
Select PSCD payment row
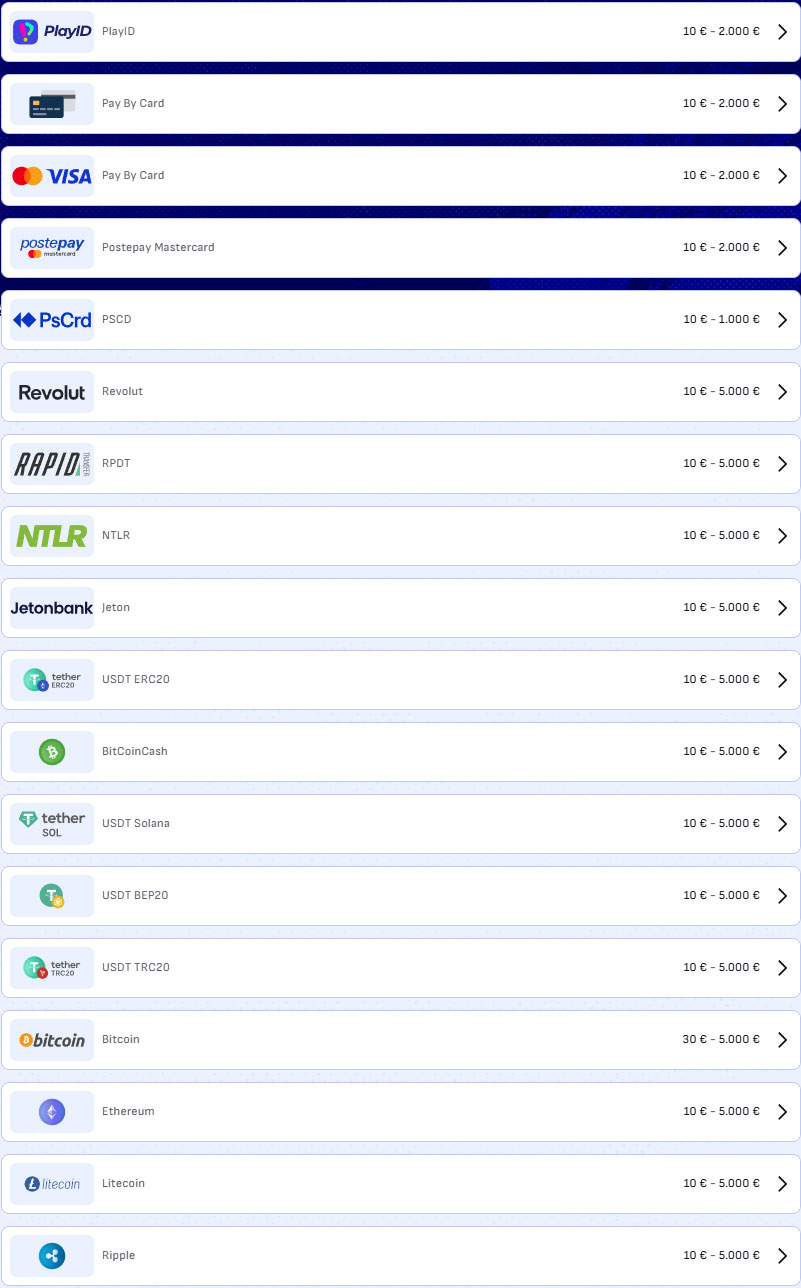[400, 320]
